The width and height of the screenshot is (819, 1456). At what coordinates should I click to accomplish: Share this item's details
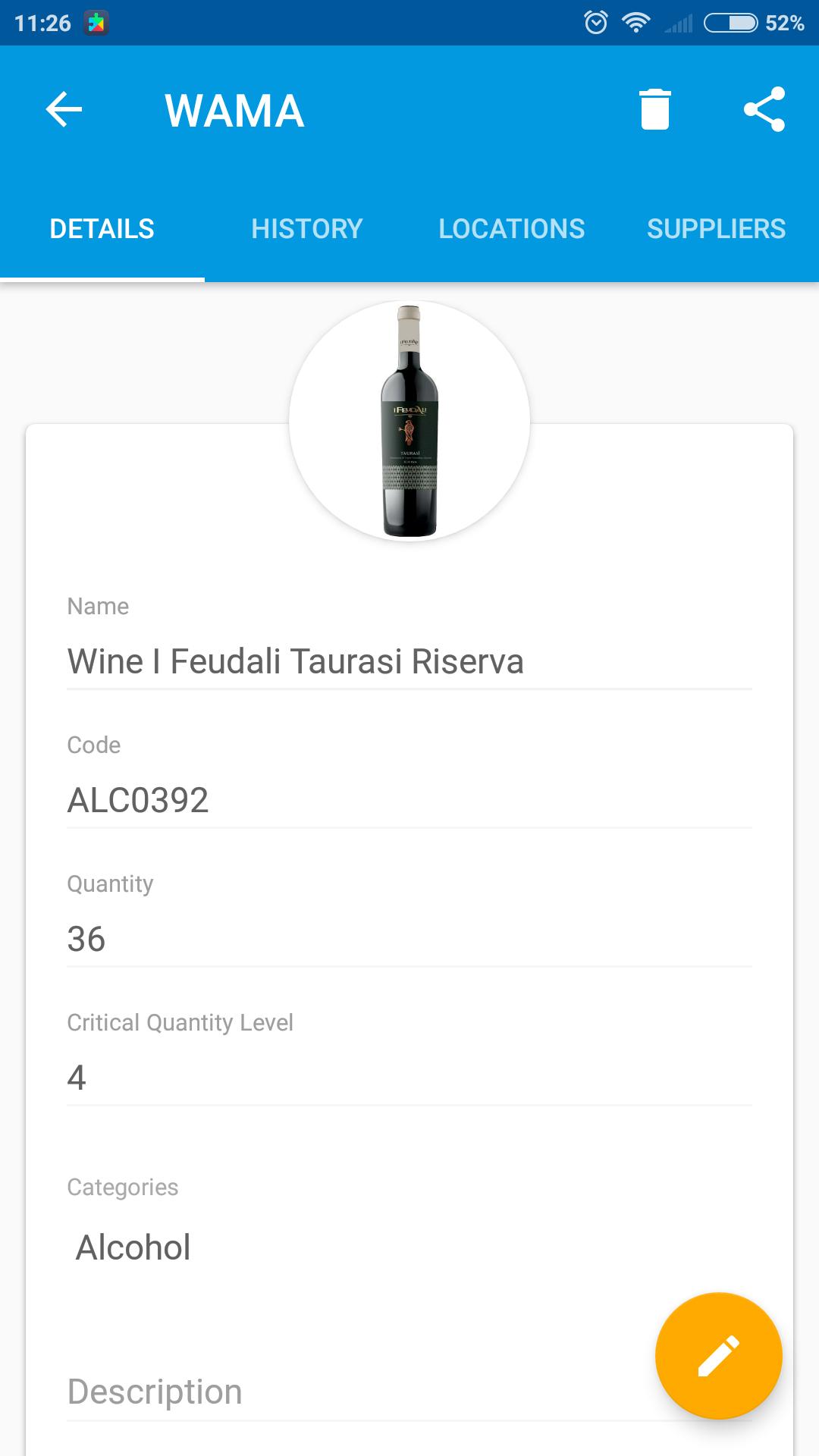coord(764,110)
